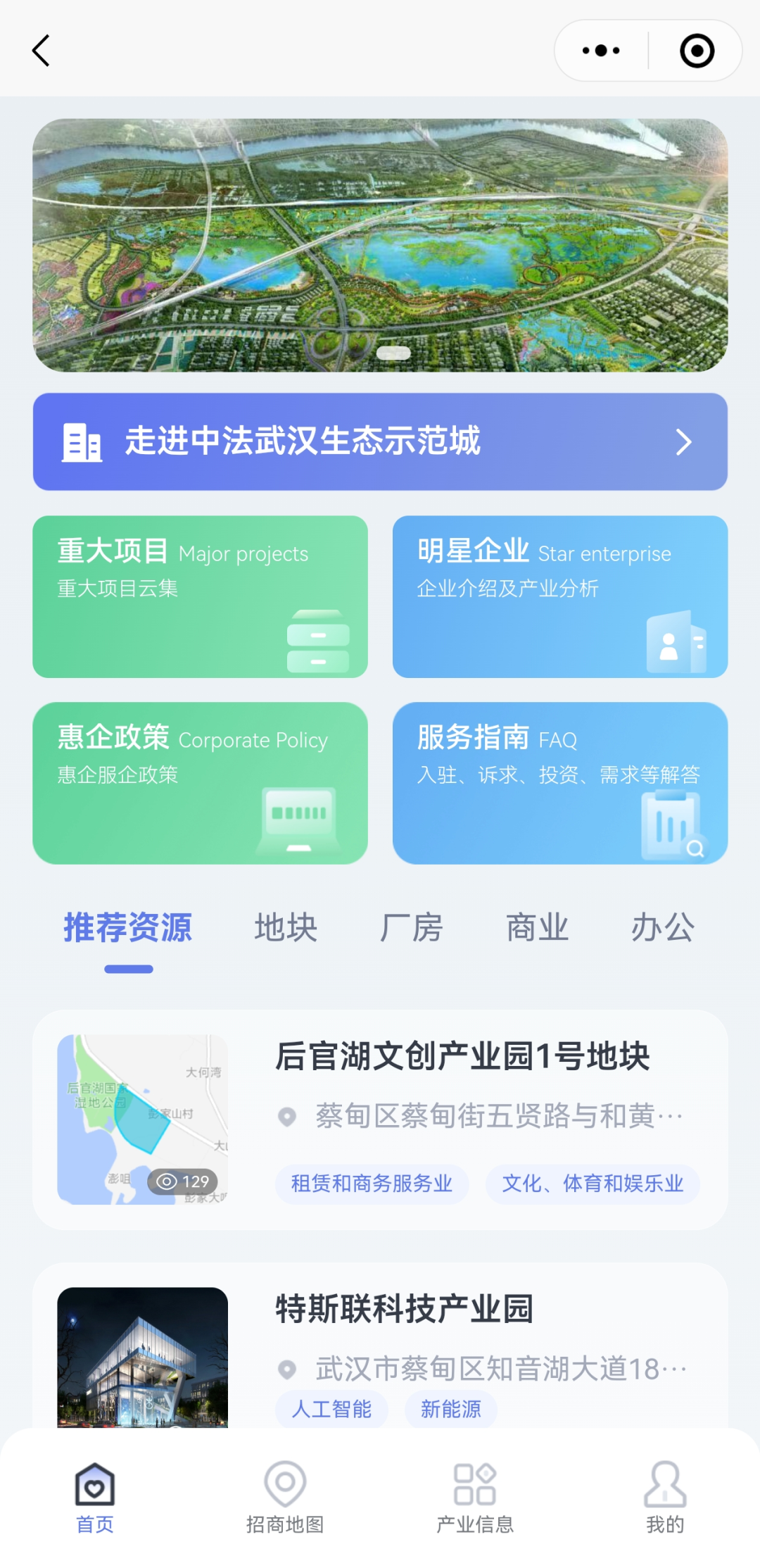Select the 推荐资源 tab
This screenshot has width=760, height=1568.
point(128,927)
